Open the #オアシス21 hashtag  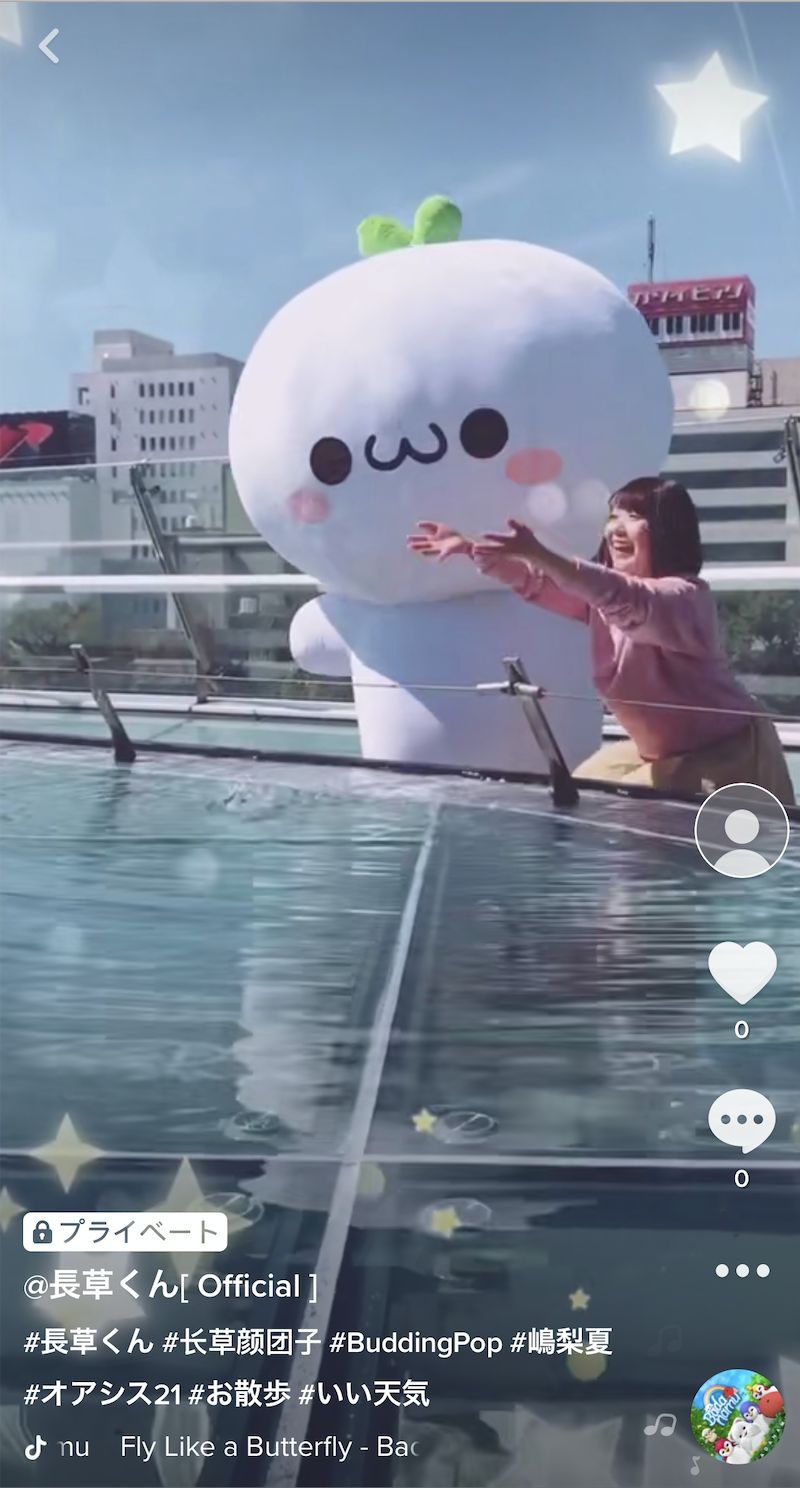pos(102,1394)
